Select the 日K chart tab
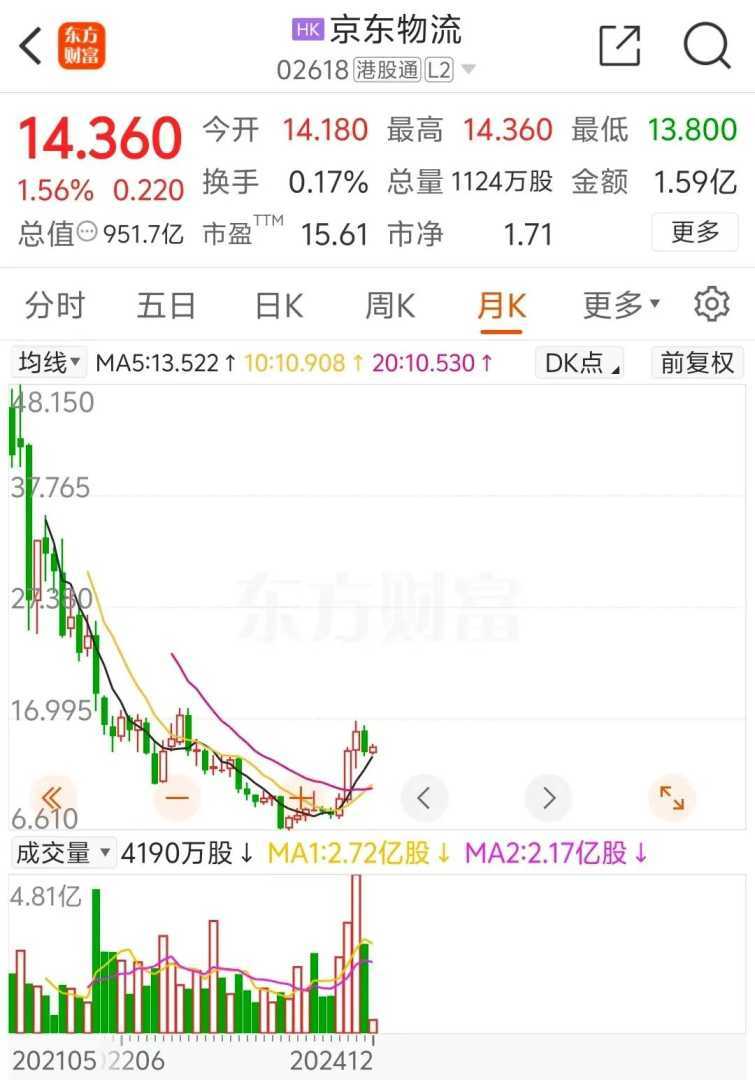The image size is (755, 1080). coord(279,305)
